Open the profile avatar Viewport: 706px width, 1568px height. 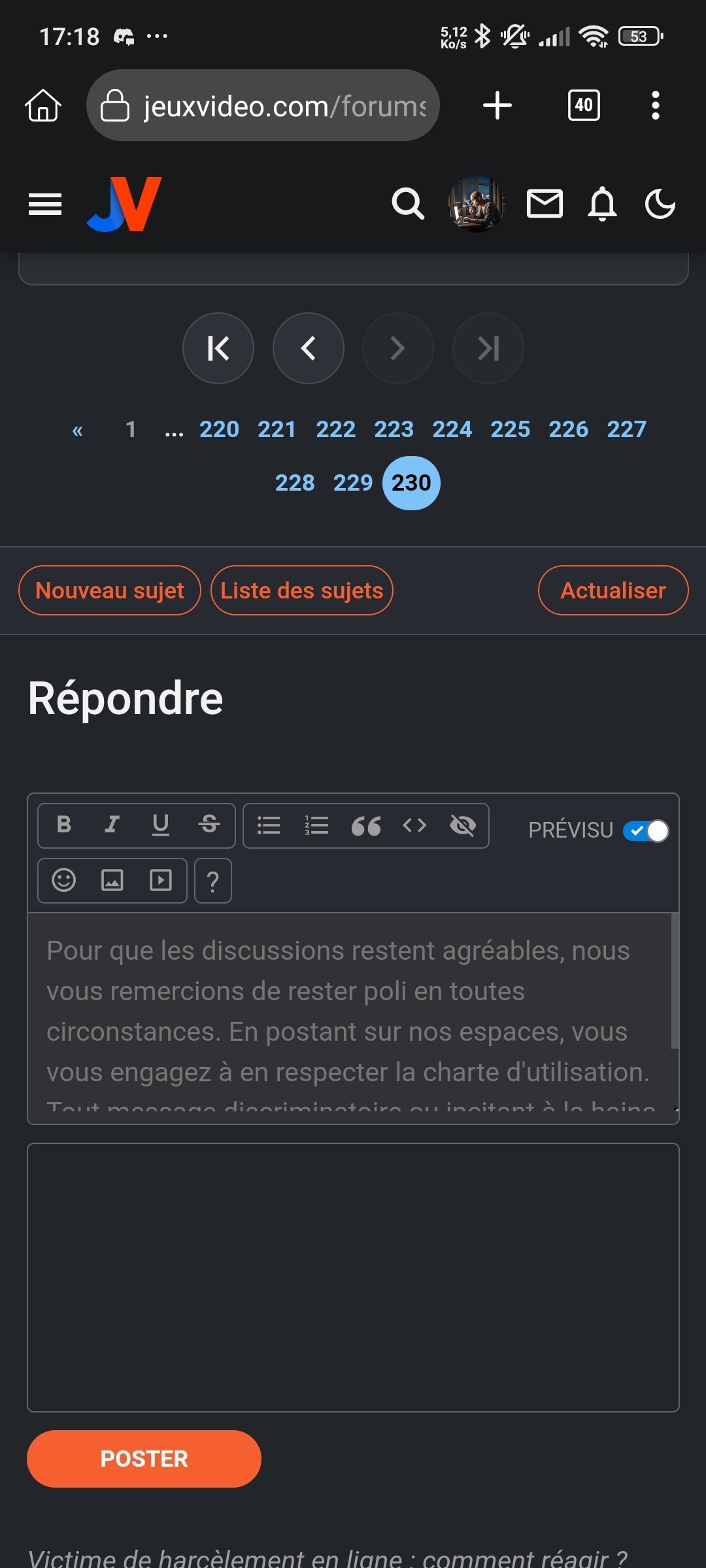coord(476,204)
